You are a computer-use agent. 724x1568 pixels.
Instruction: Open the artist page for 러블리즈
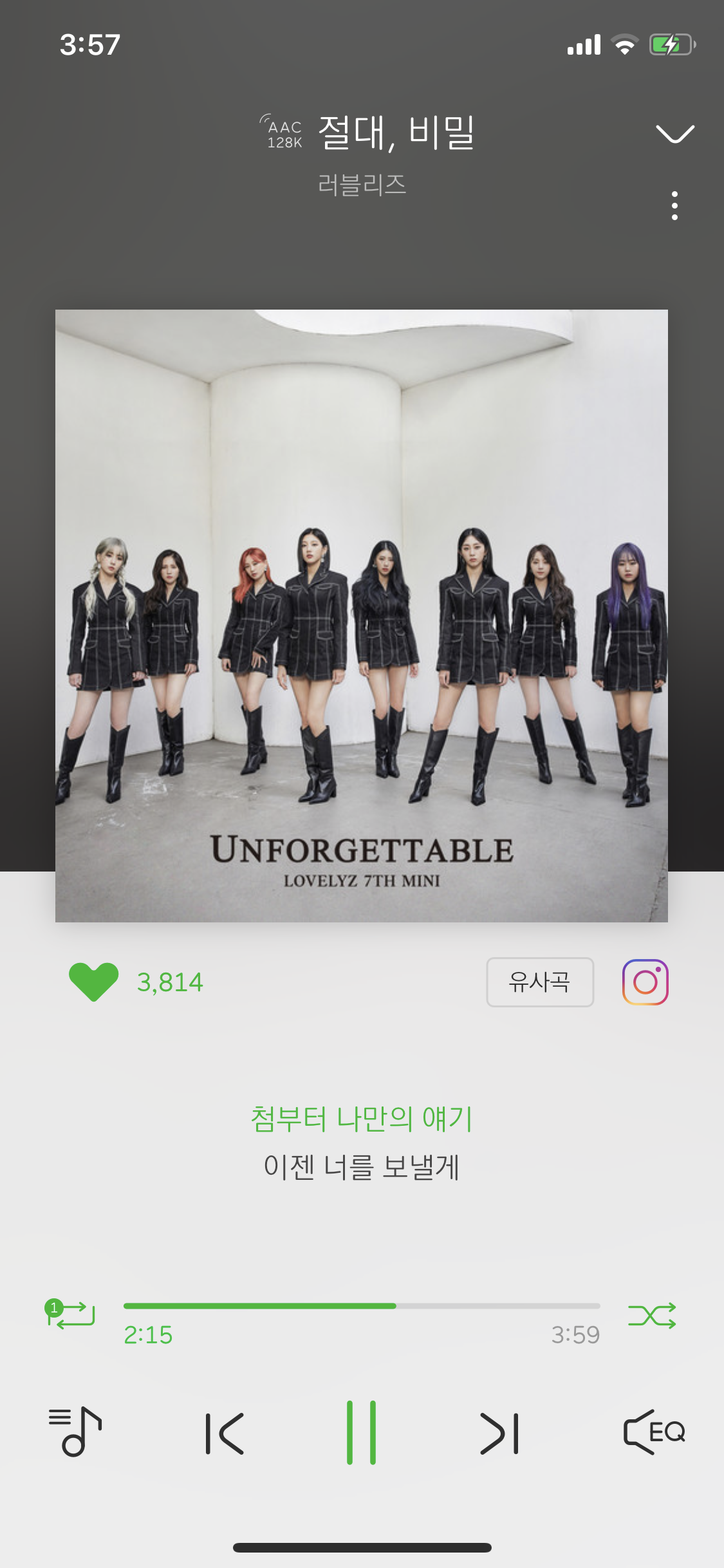(x=362, y=185)
